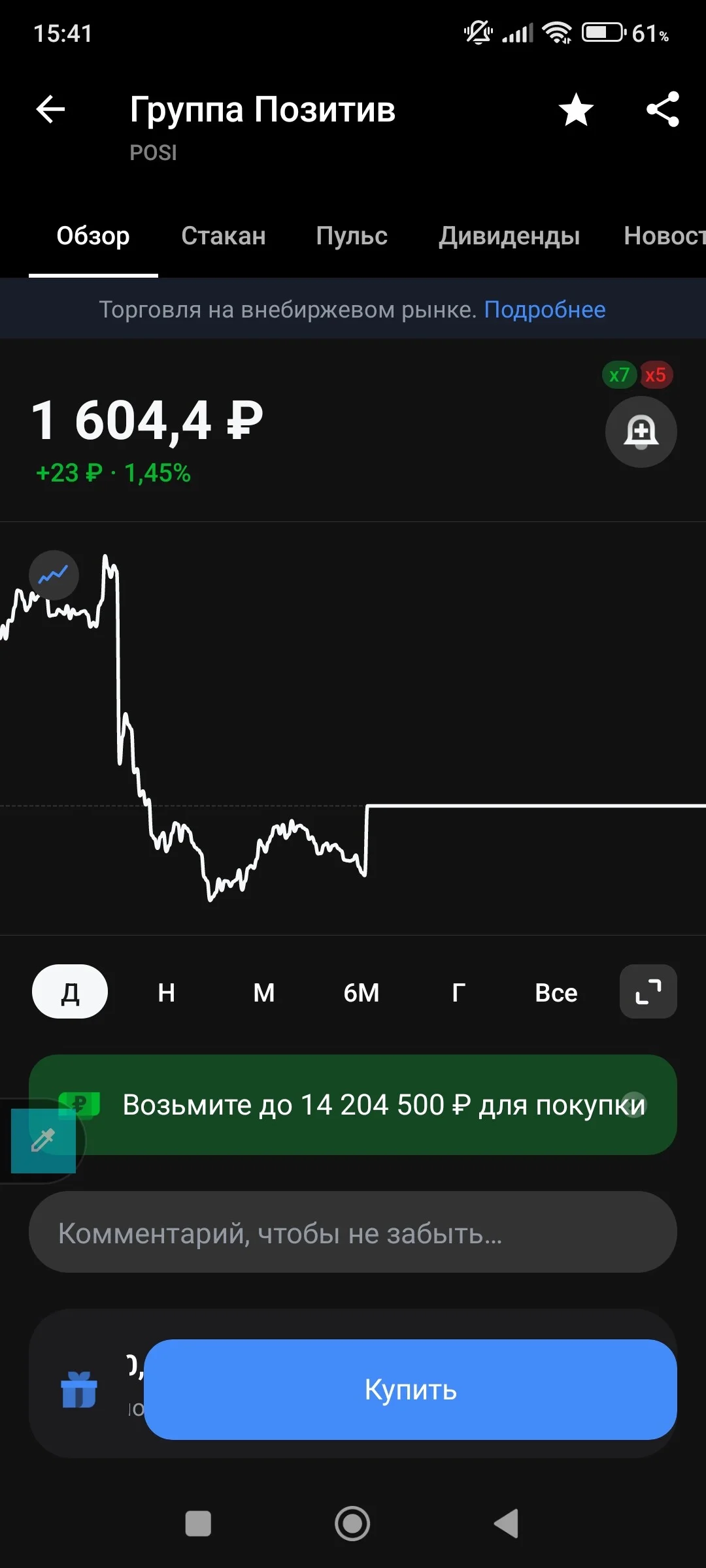Open the margin offer Возьмите до 14 204 500 ₽
The image size is (706, 1568).
click(353, 1105)
